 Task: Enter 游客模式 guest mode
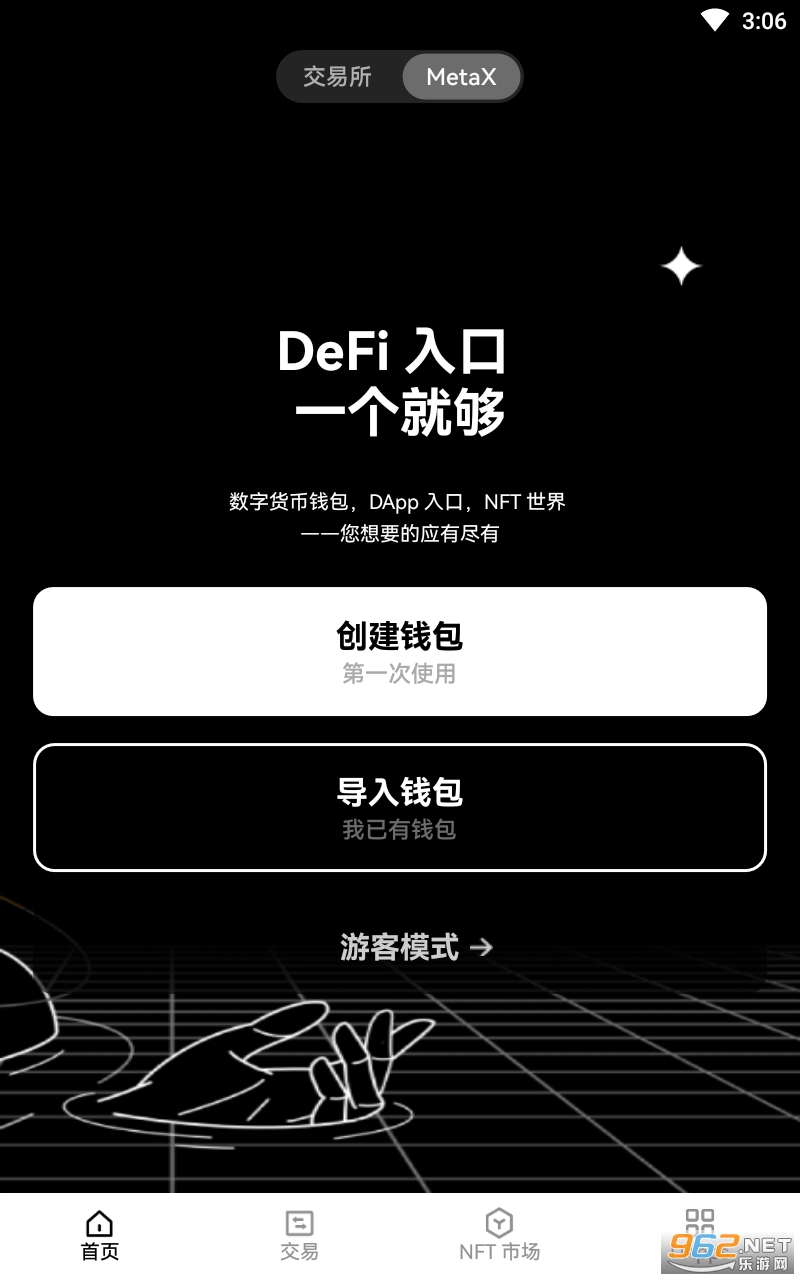pos(417,946)
